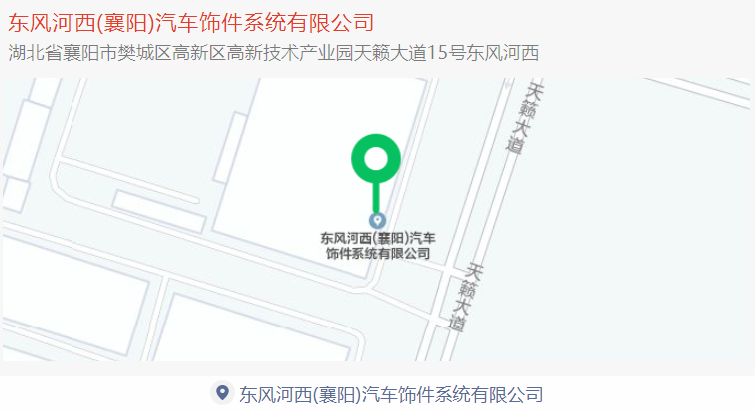Tap the green location pin on the map

[x=376, y=160]
